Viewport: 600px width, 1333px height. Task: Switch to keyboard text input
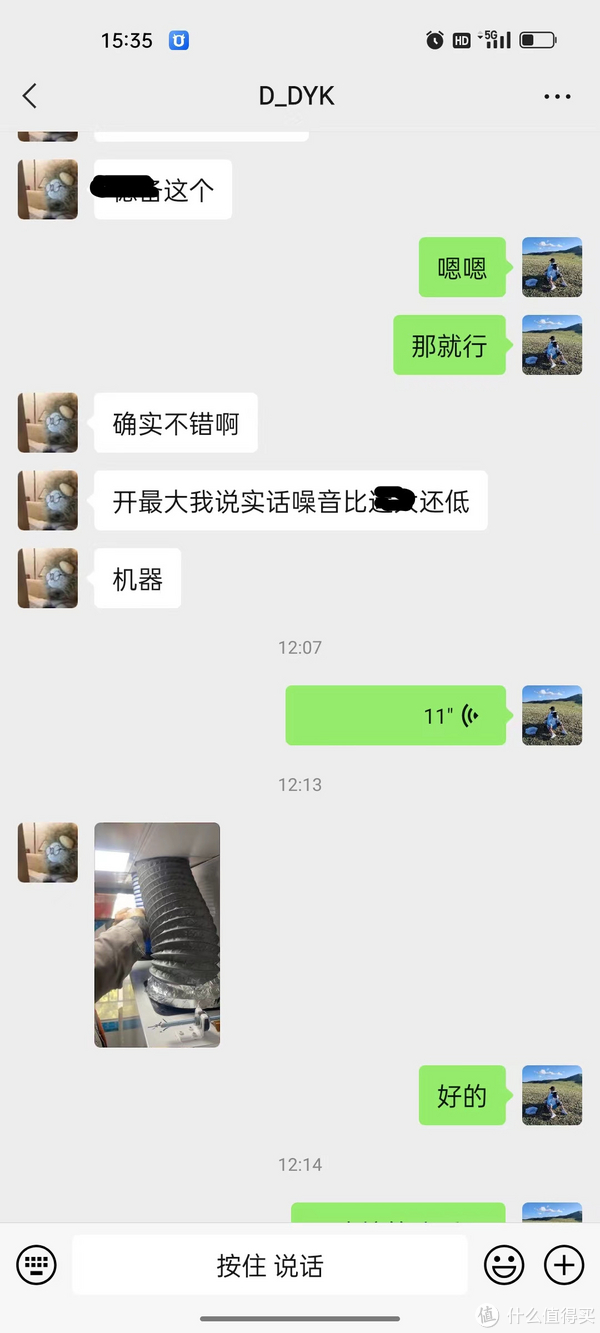pyautogui.click(x=37, y=1265)
